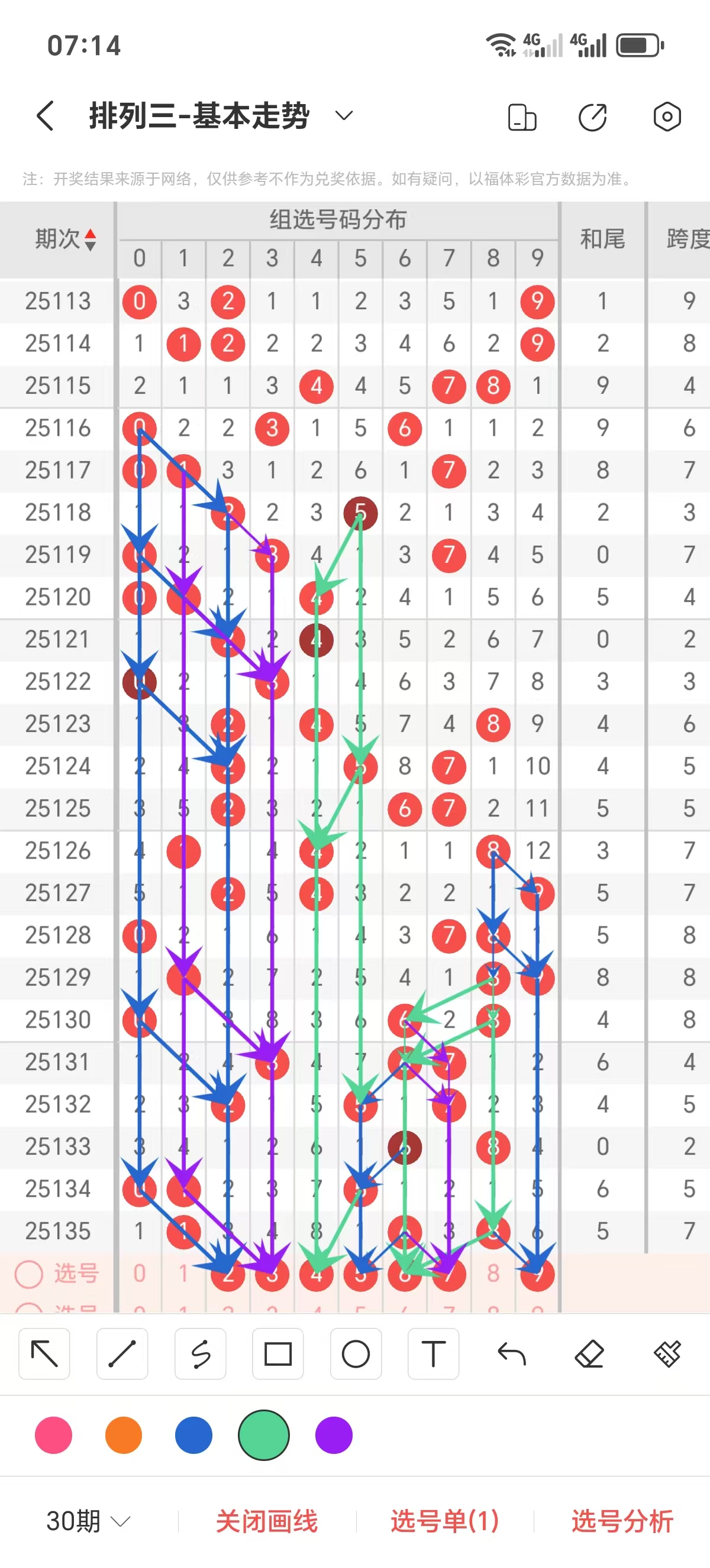Choose the purple drawing color

(334, 1435)
